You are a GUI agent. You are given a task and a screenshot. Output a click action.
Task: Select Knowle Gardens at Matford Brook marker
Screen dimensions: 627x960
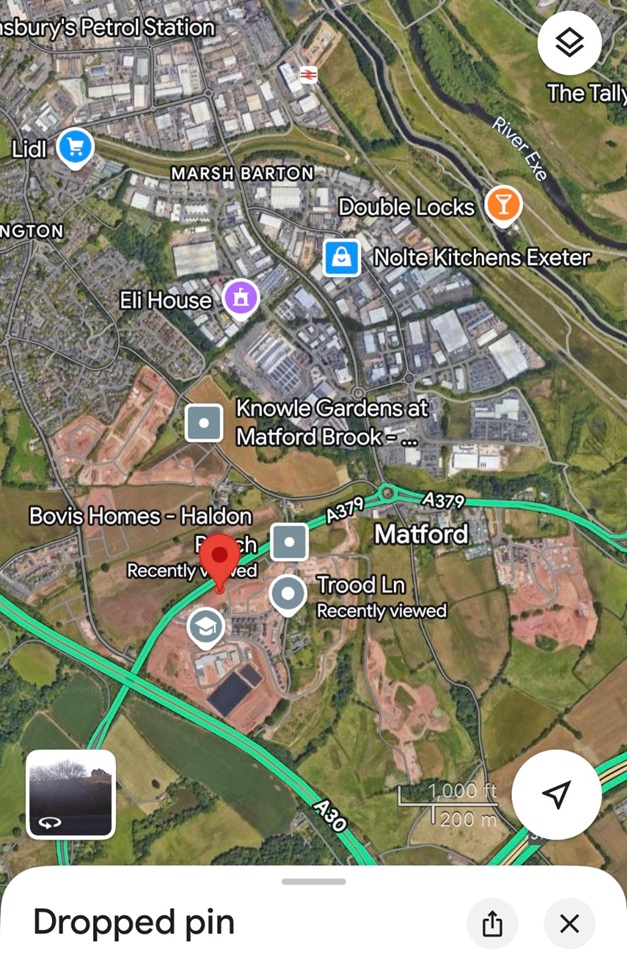pos(204,423)
